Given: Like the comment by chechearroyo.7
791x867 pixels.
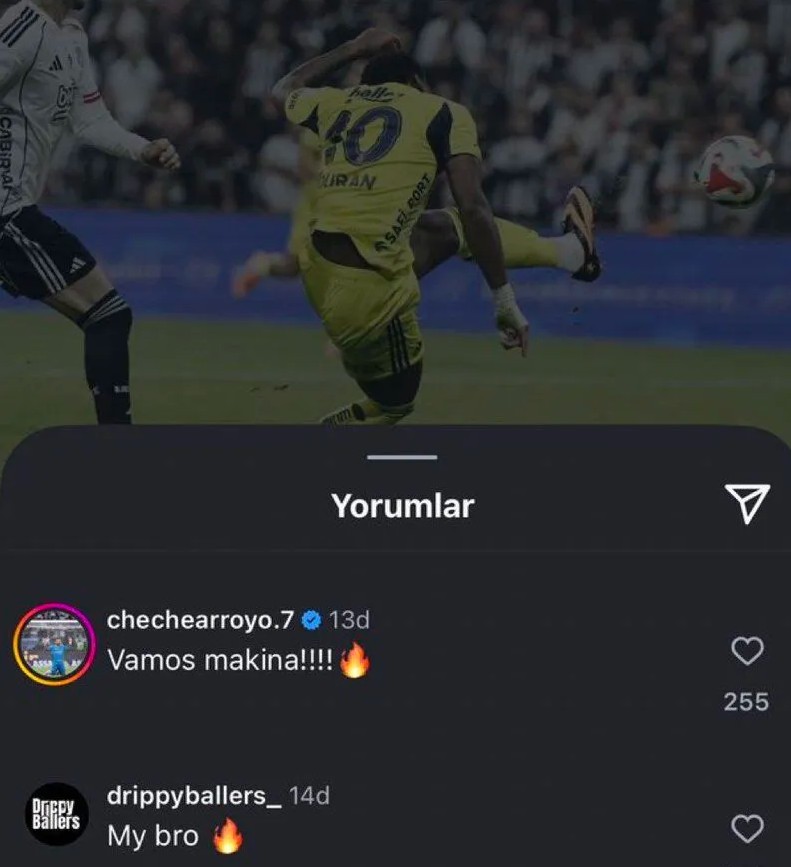Looking at the screenshot, I should pos(747,652).
